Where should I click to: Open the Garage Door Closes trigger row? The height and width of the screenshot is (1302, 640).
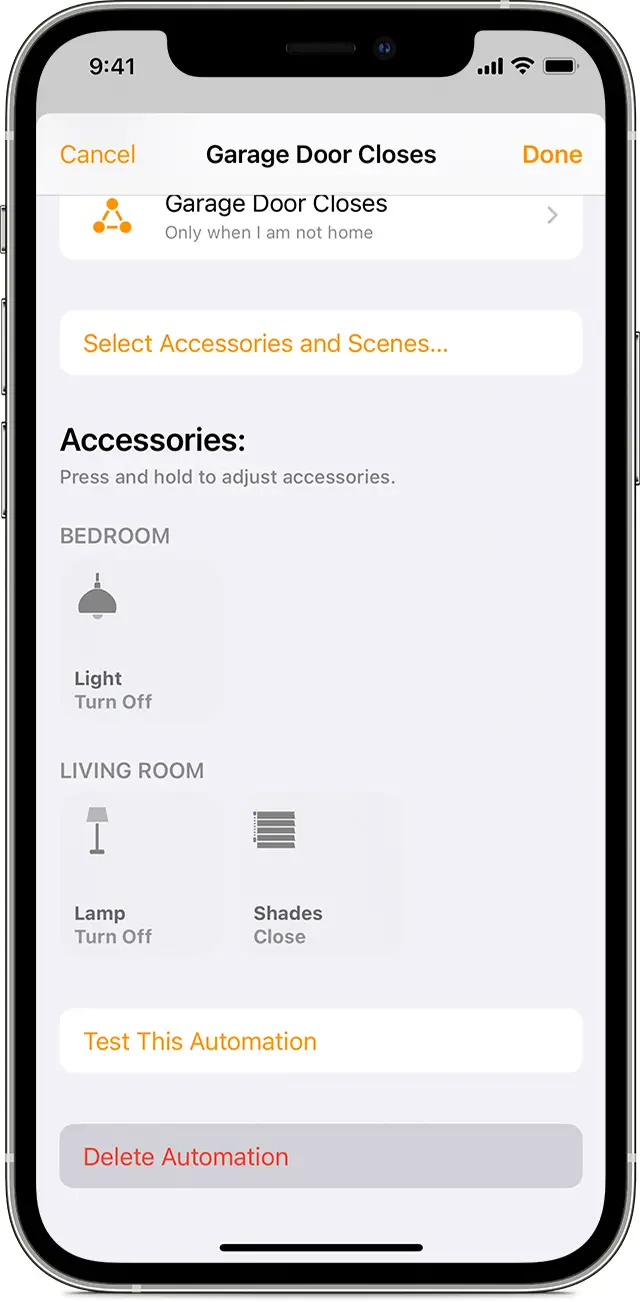point(320,220)
